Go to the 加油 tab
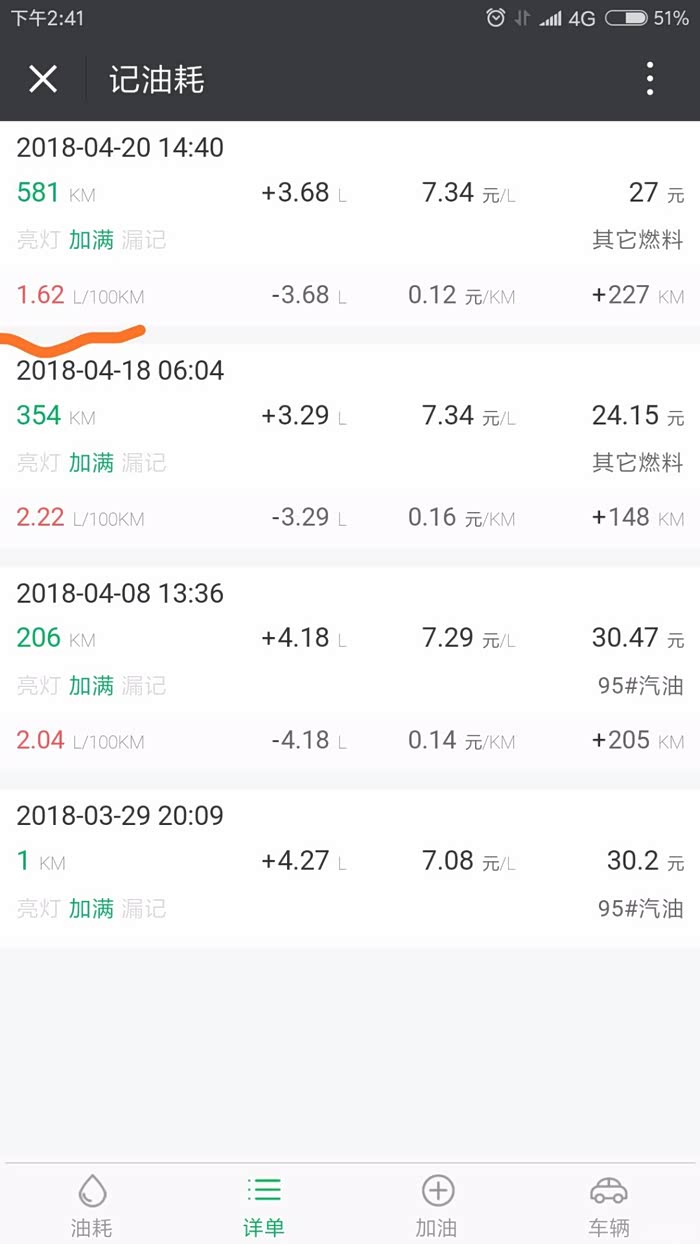Screen dimensions: 700x1244 [437, 1205]
